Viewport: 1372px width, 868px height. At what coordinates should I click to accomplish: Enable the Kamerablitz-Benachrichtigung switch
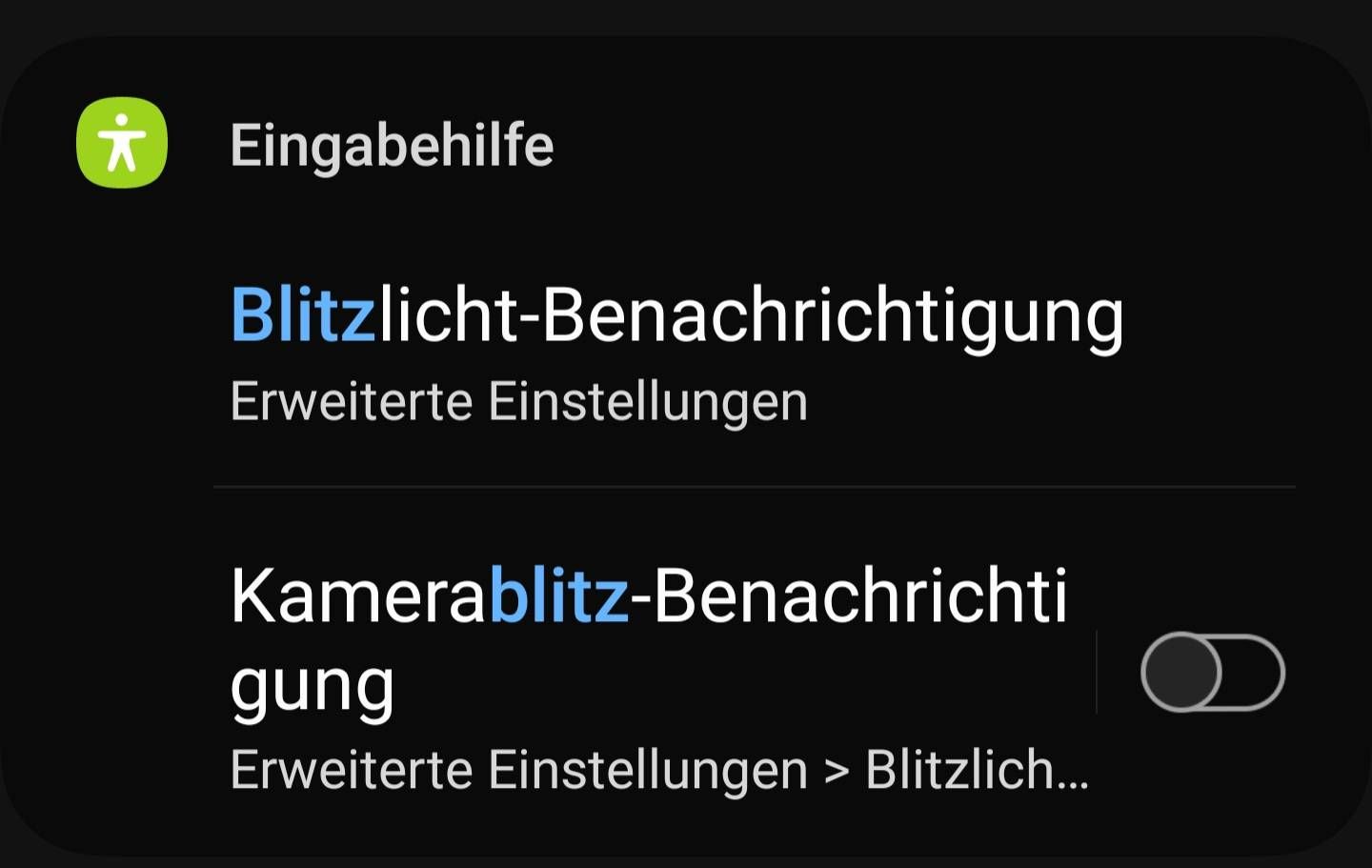[1212, 673]
